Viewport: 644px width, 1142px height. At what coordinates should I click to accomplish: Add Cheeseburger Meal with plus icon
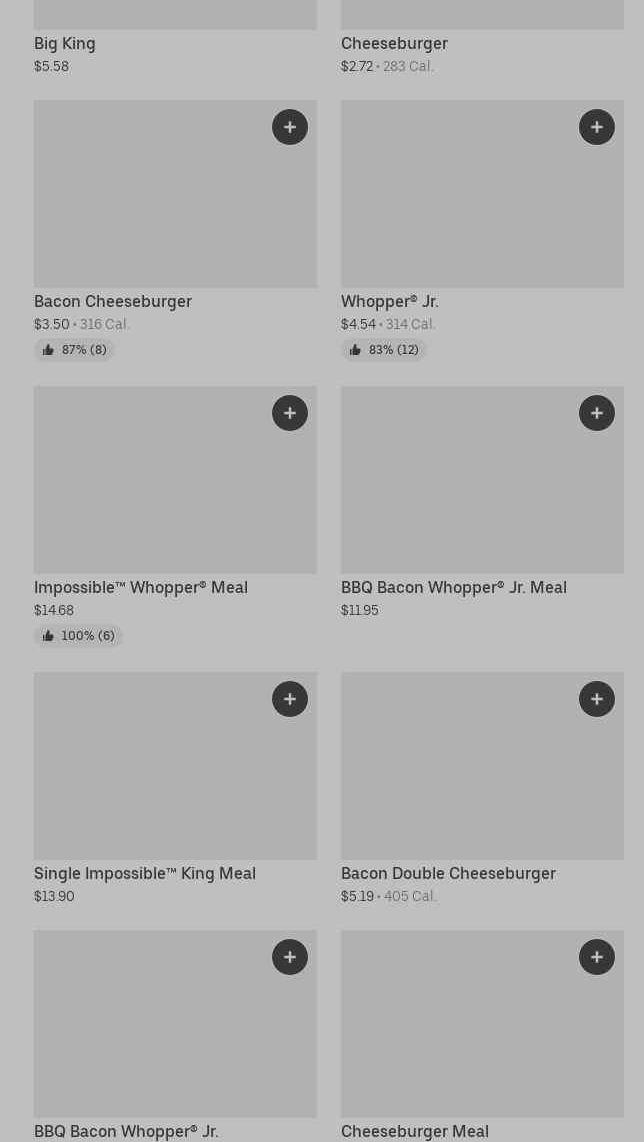tap(597, 957)
